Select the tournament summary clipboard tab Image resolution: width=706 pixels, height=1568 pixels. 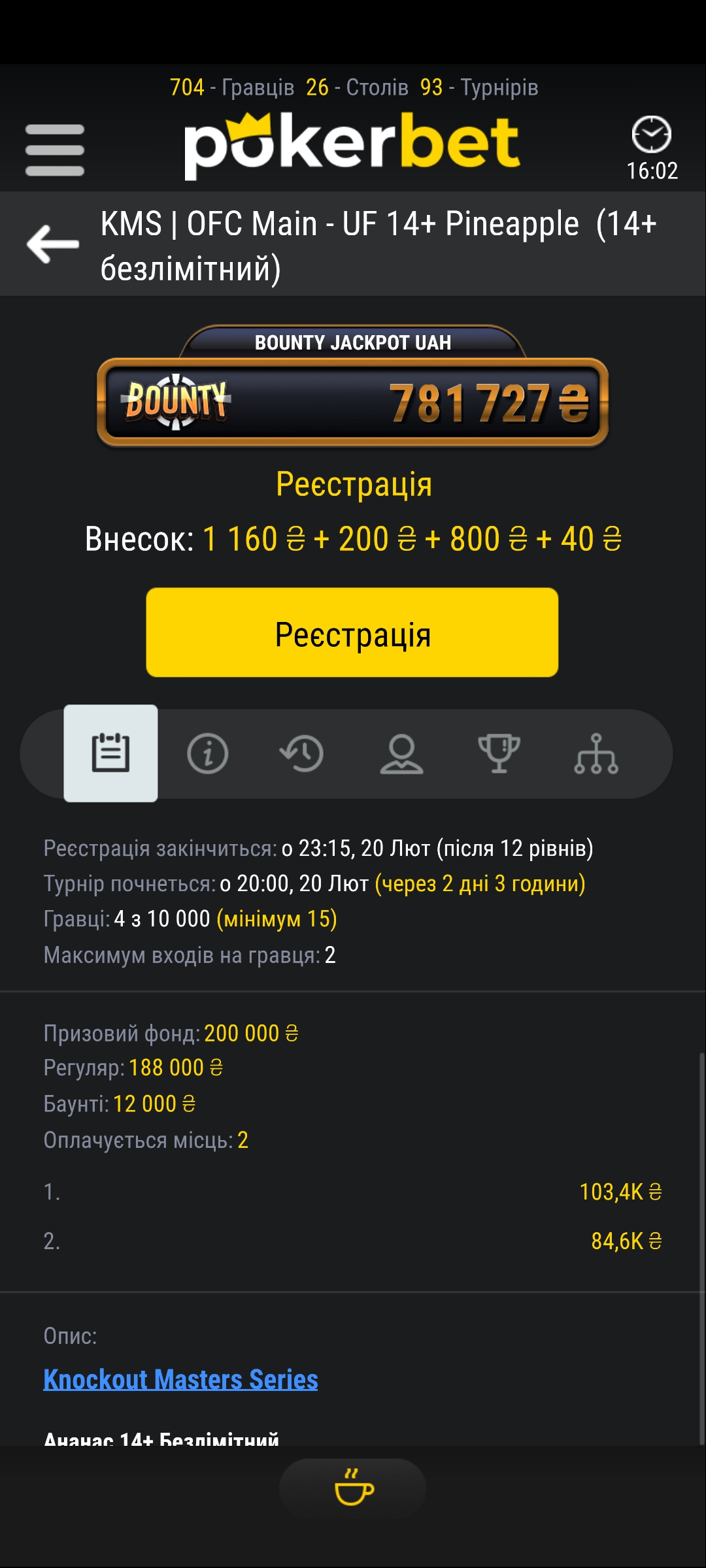pyautogui.click(x=110, y=753)
